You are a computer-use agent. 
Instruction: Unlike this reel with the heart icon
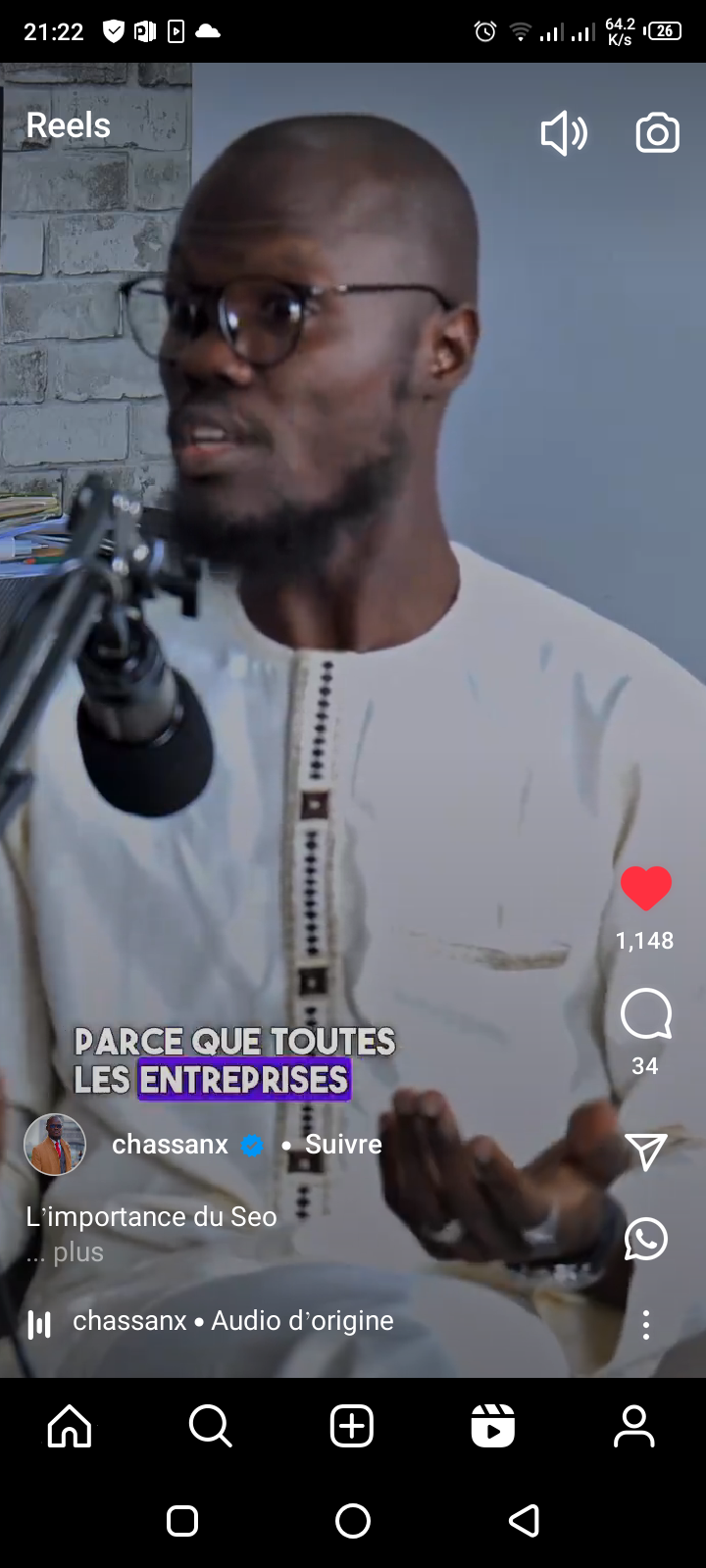pyautogui.click(x=645, y=888)
